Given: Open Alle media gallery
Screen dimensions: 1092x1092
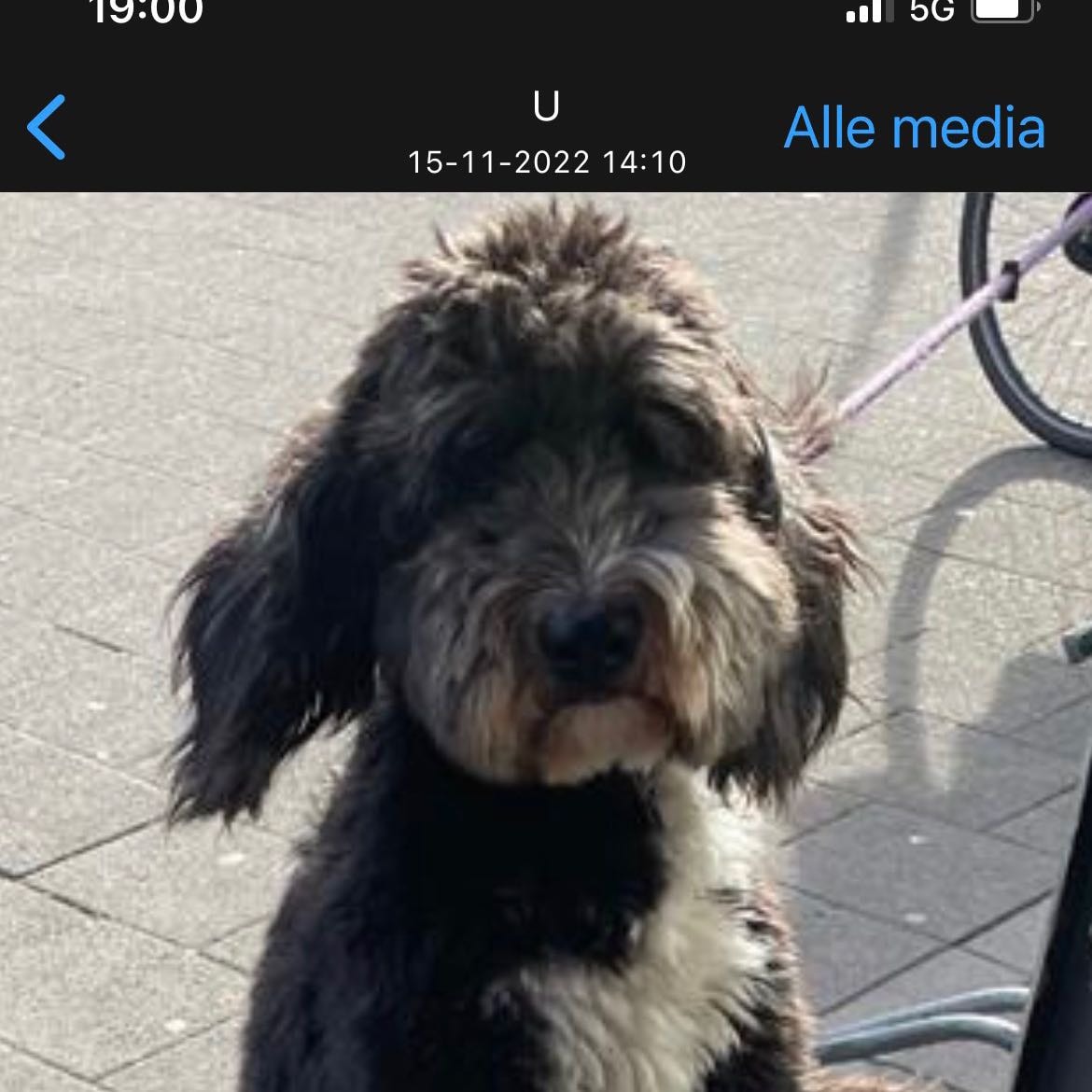Looking at the screenshot, I should click(x=914, y=128).
